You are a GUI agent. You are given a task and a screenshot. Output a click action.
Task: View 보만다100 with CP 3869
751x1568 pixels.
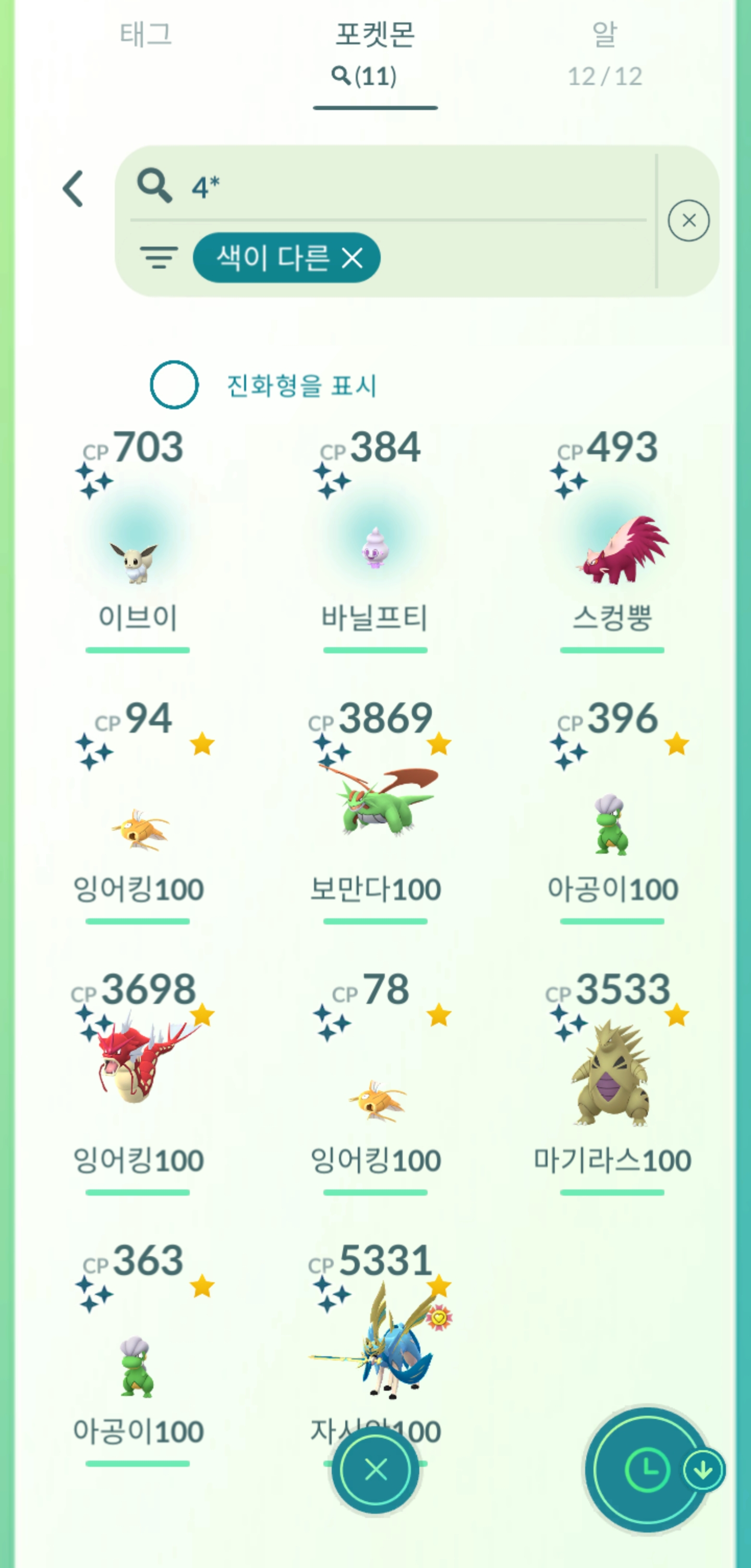click(375, 804)
